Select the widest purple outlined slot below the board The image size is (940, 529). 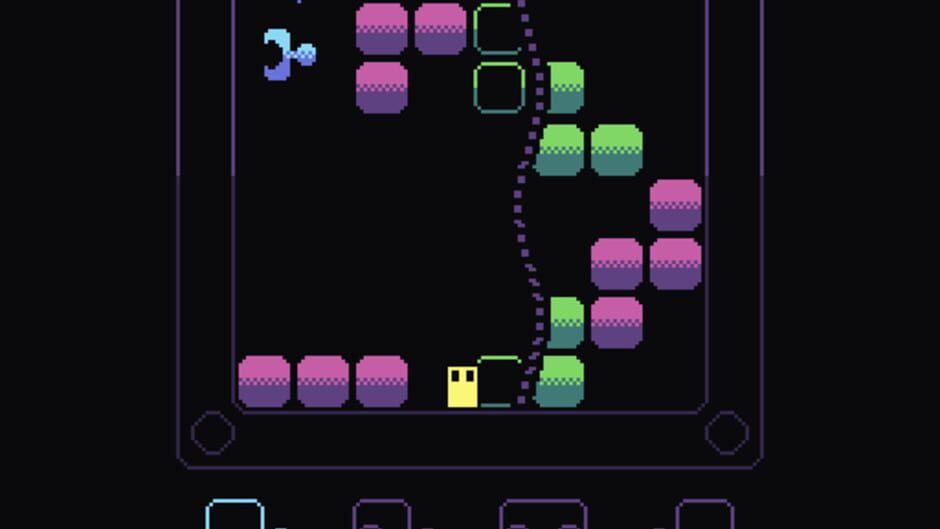(543, 514)
